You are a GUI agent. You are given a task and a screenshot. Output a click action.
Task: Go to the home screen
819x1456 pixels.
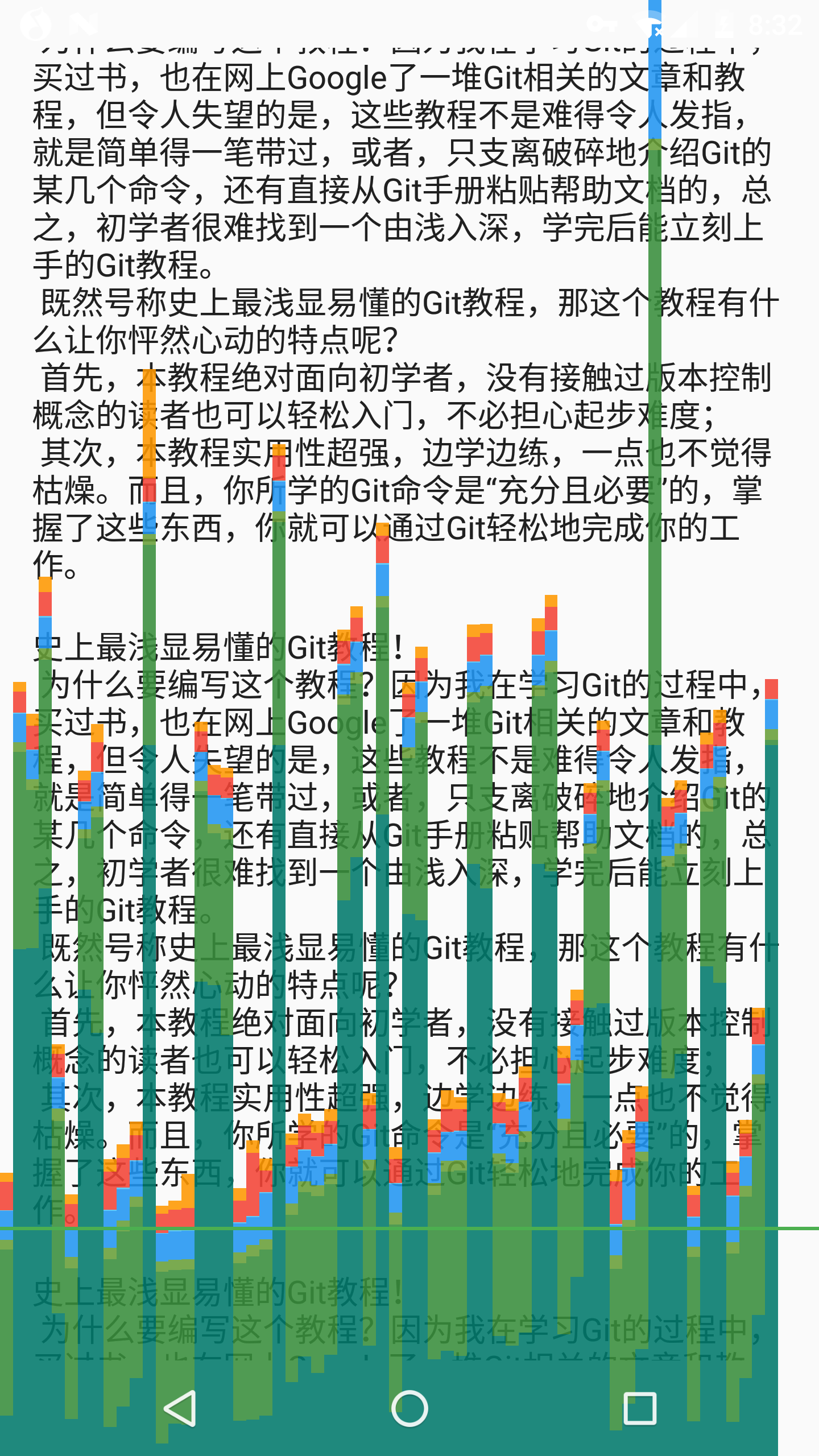coord(409,1408)
